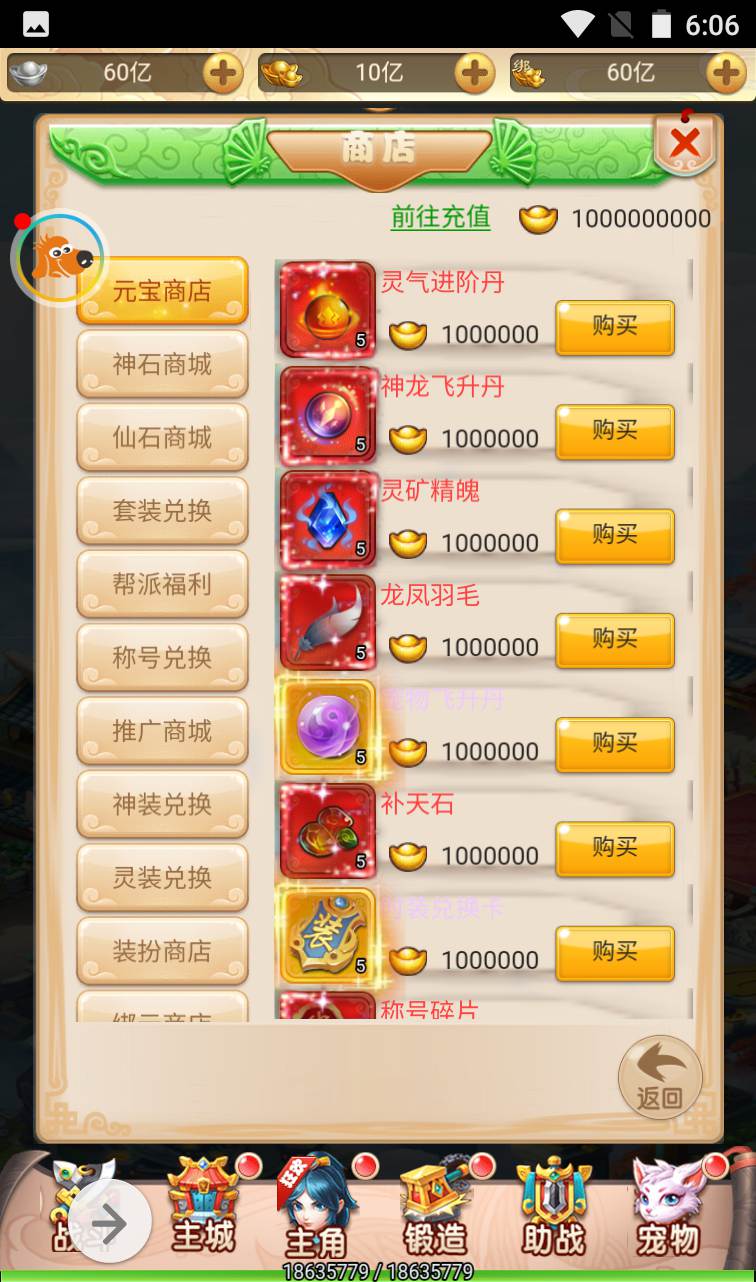Open 锻造 forging in bottom navigation

[436, 1207]
